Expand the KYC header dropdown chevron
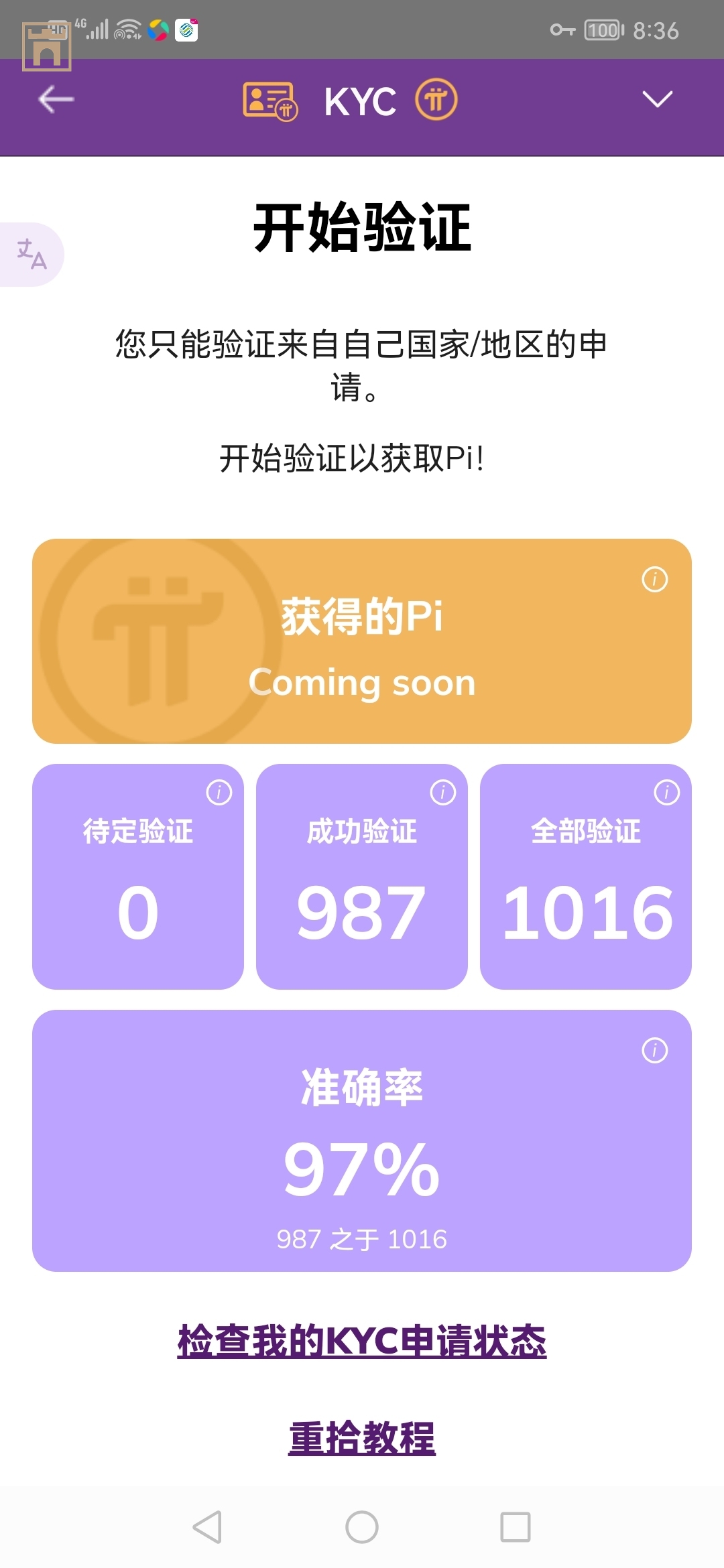 coord(657,100)
